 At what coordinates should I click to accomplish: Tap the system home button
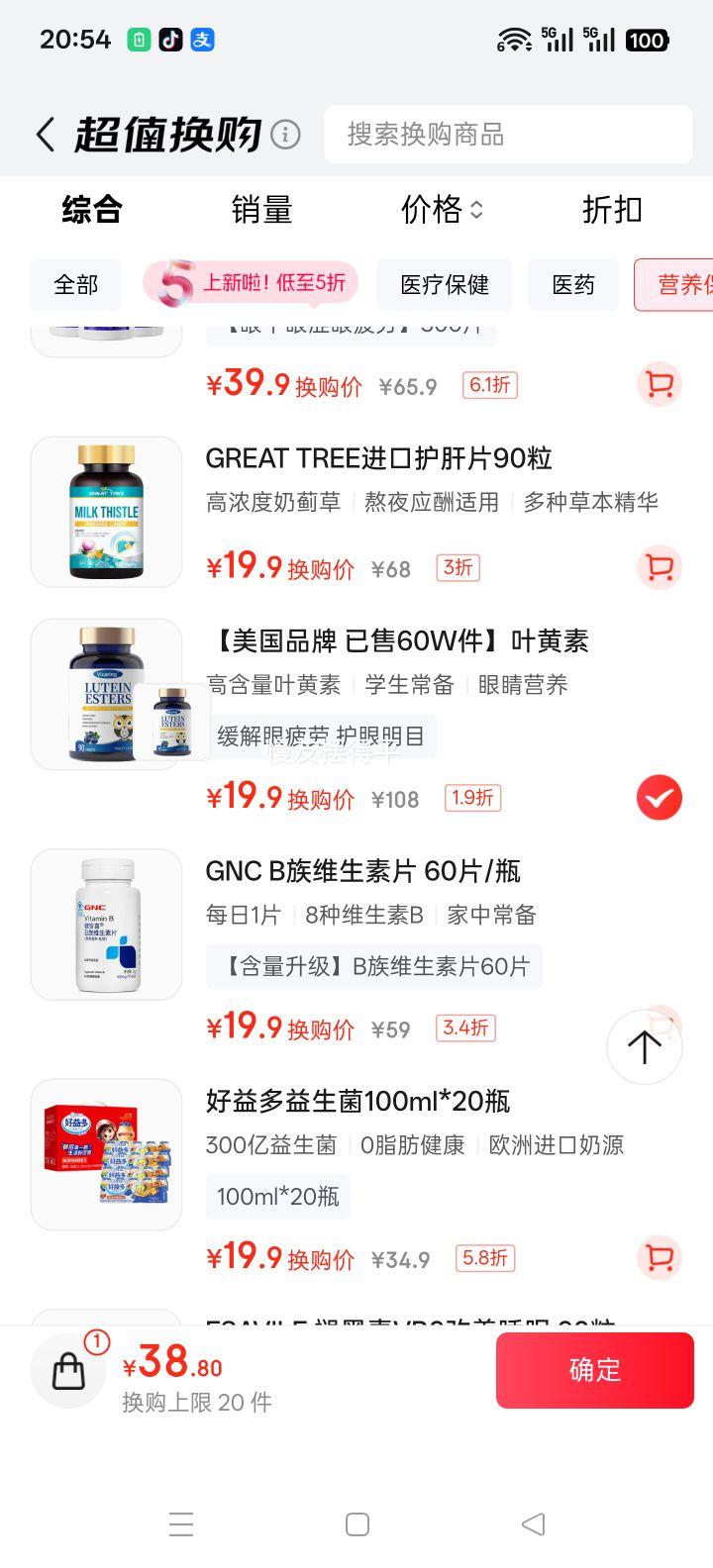357,1524
